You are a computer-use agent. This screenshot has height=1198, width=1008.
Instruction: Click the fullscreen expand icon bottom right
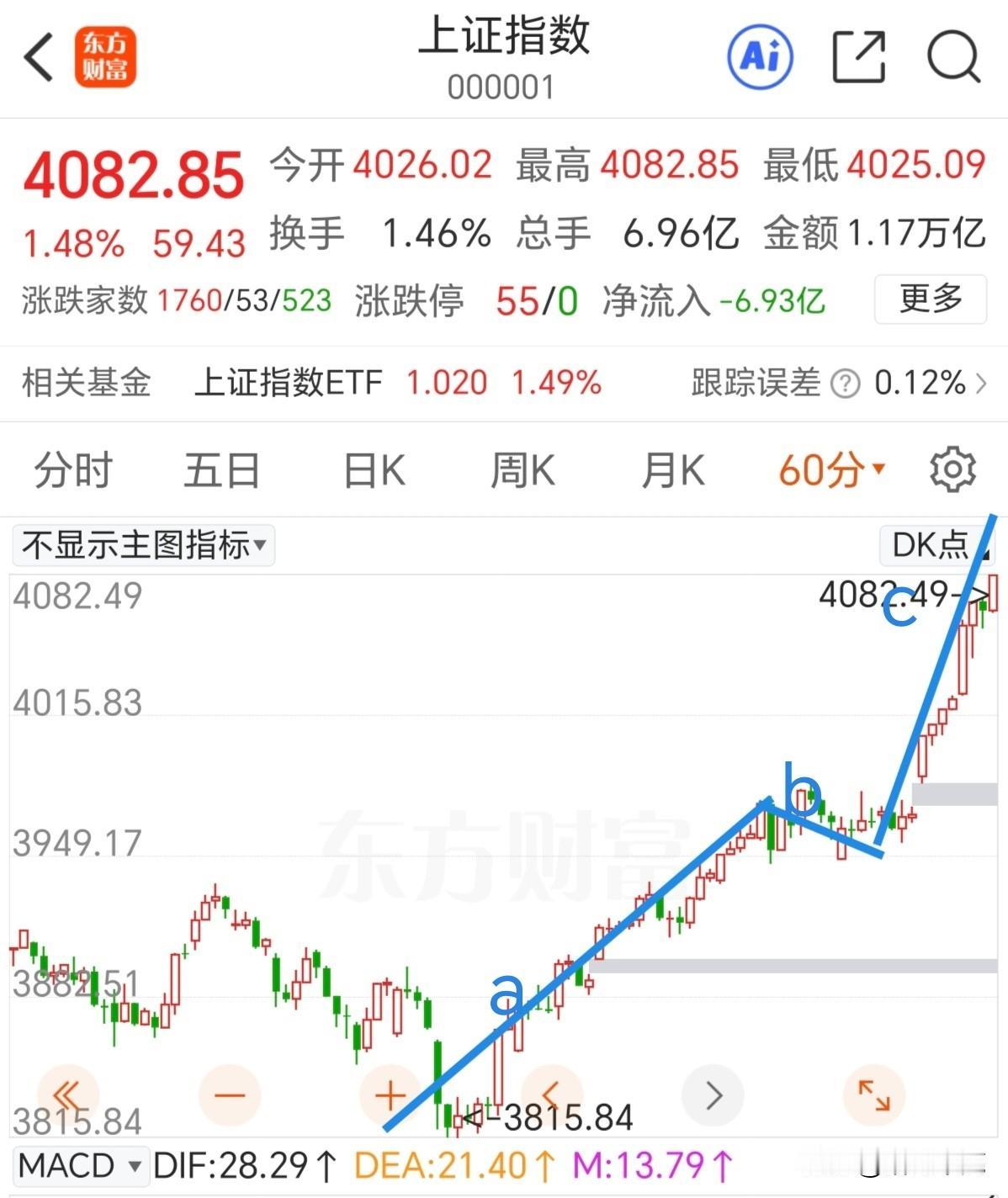coord(873,1095)
